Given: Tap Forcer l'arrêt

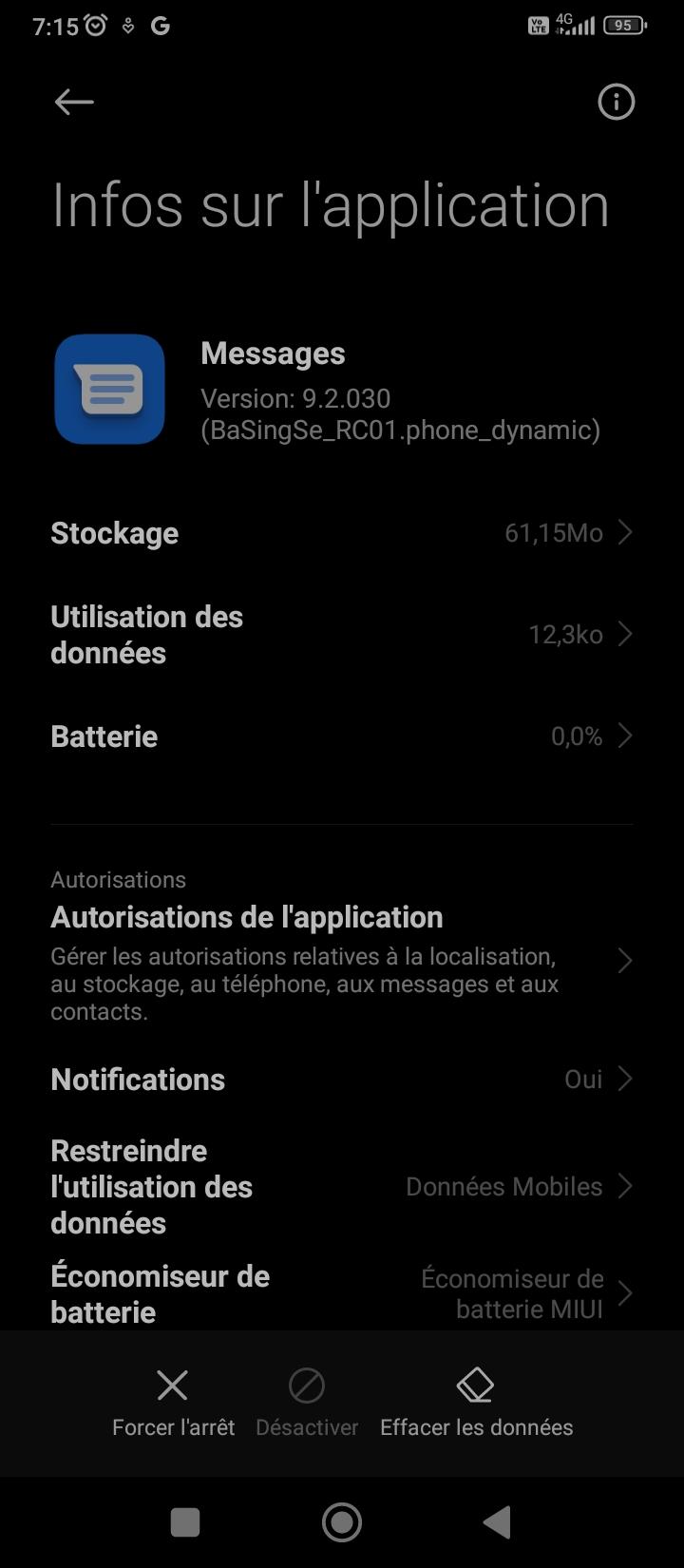Looking at the screenshot, I should point(173,1402).
